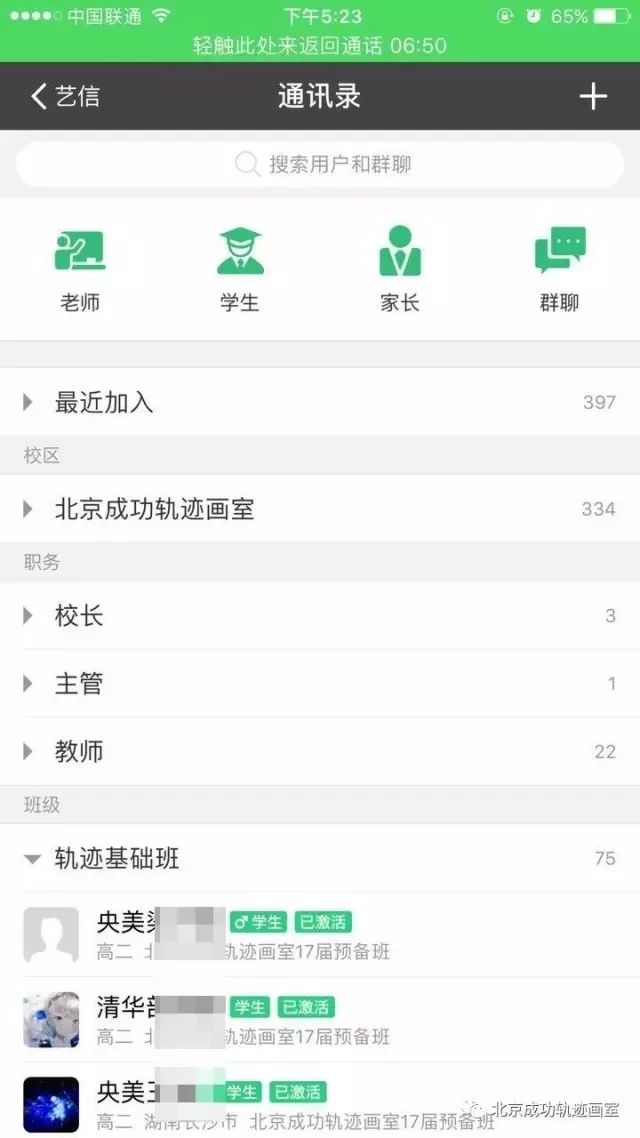Open the 家长 category
Screen dimensions: 640x1138
(x=400, y=269)
